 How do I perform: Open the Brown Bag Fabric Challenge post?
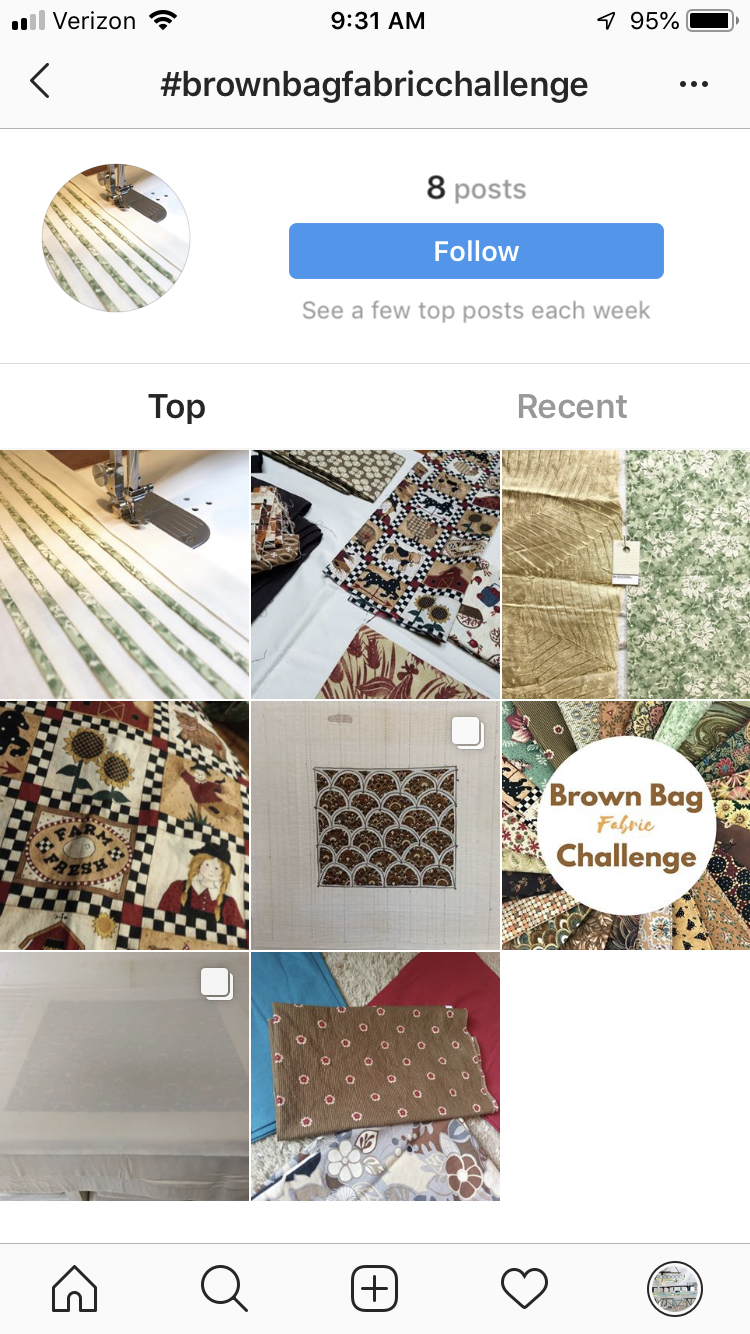point(626,826)
